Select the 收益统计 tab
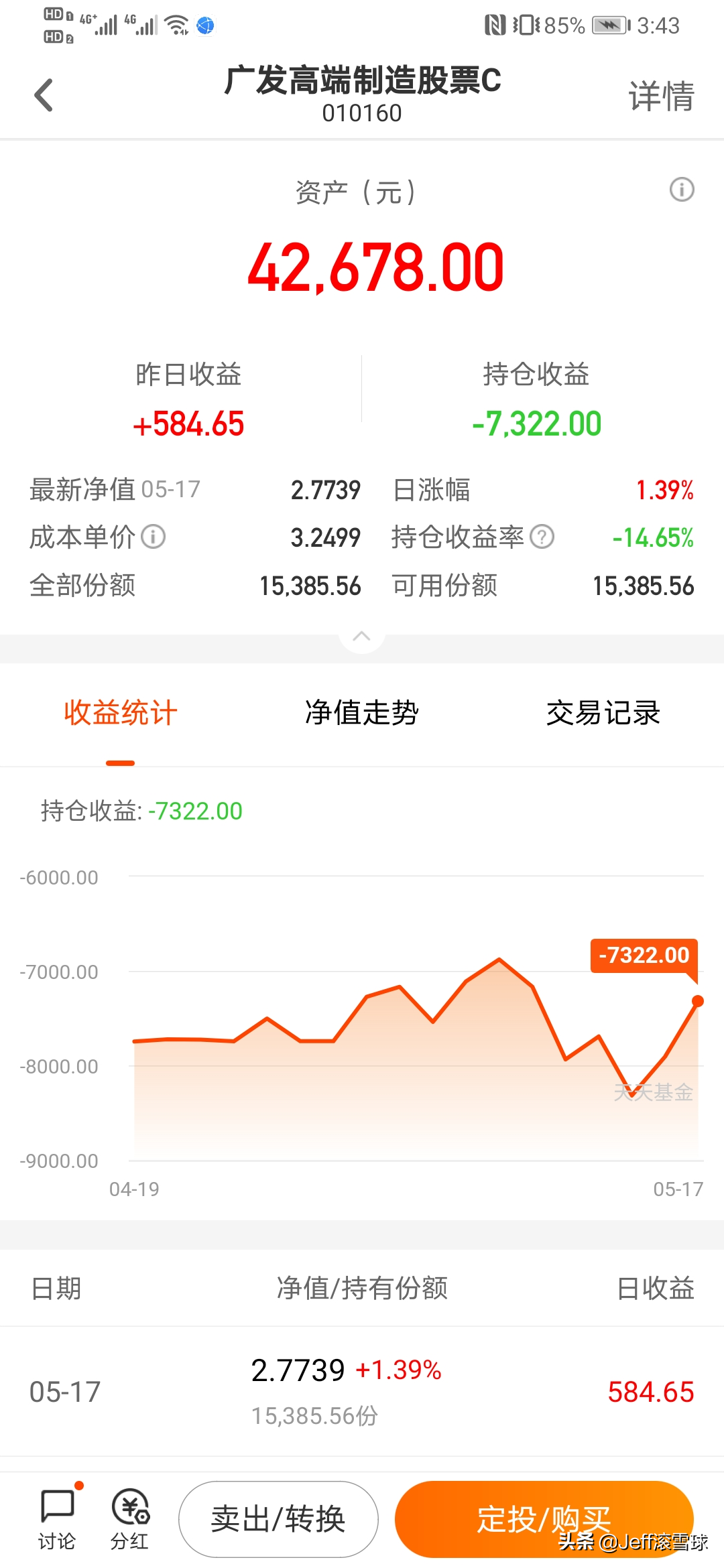The image size is (724, 1568). [121, 713]
